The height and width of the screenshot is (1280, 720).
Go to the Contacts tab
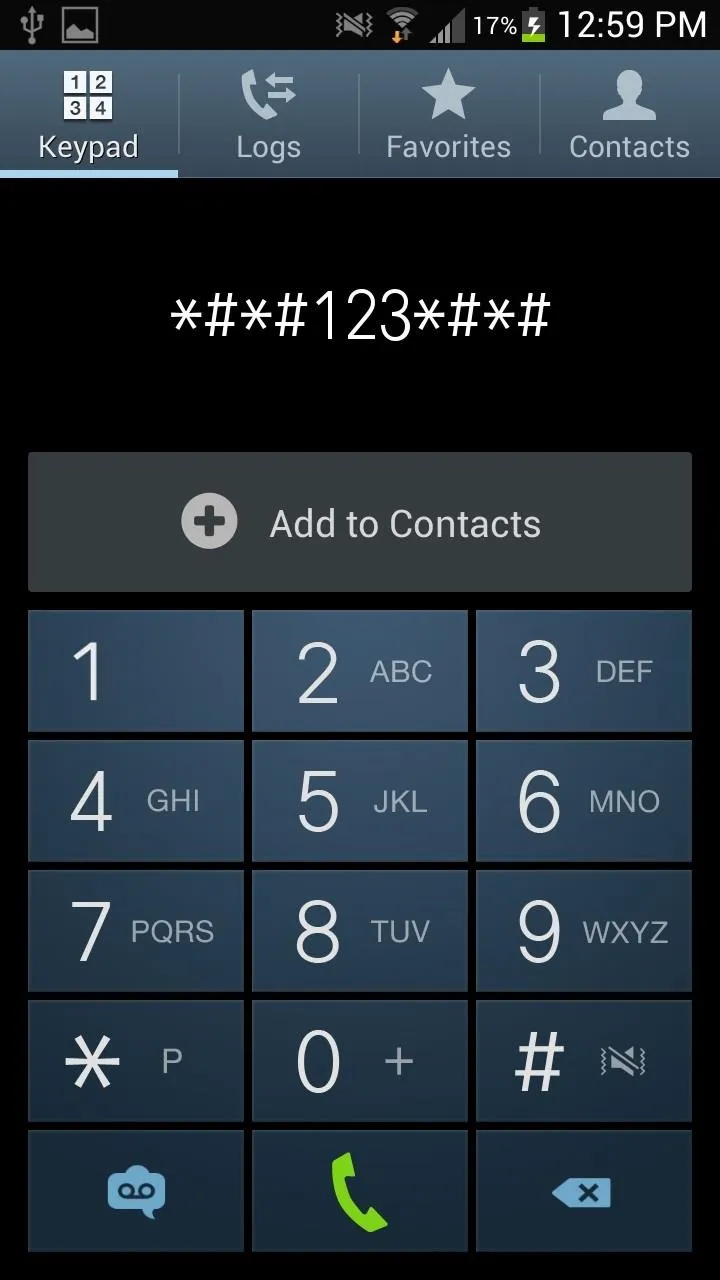click(630, 115)
